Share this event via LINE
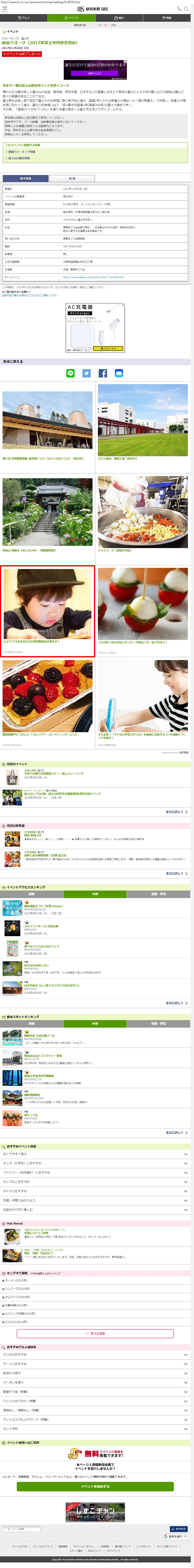This screenshot has height=1568, width=194. click(70, 373)
